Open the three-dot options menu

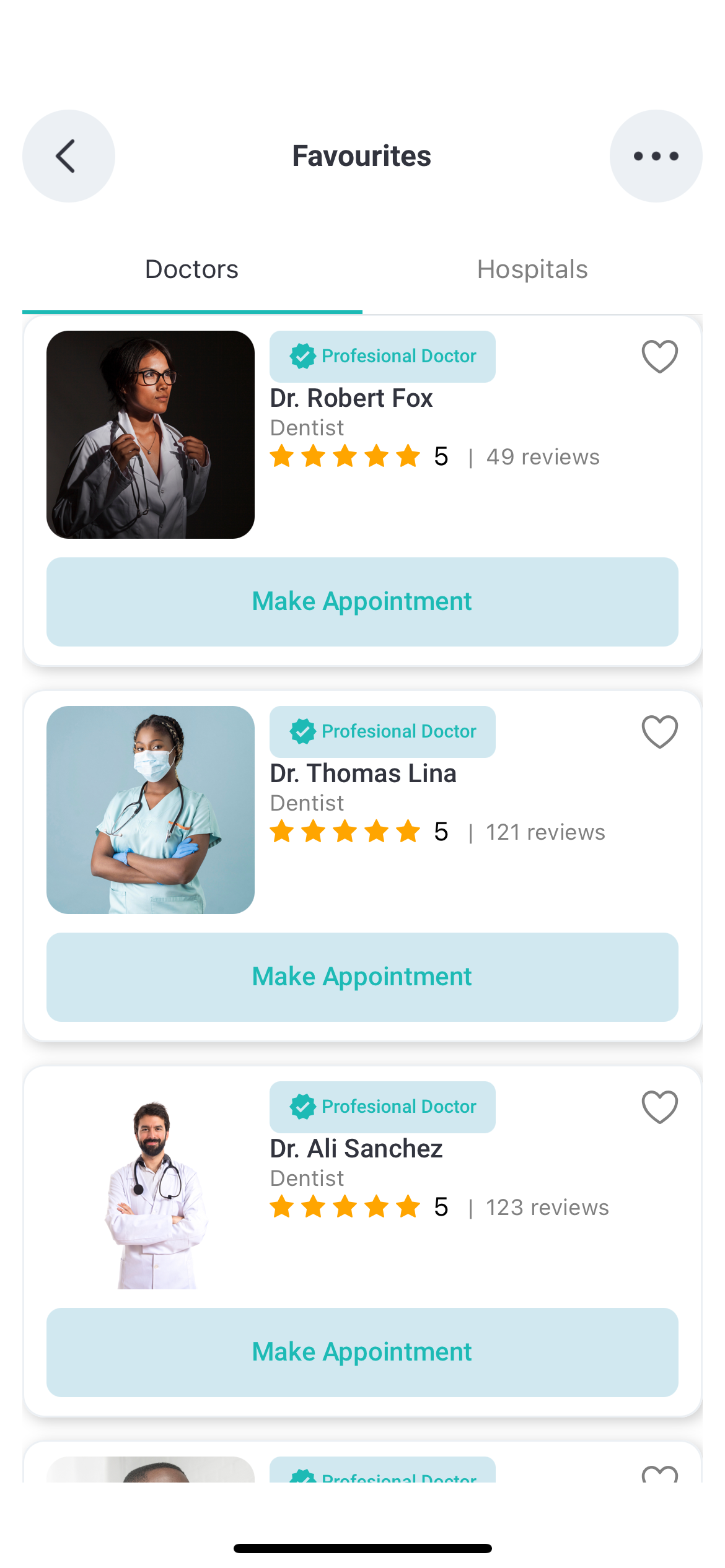click(656, 156)
